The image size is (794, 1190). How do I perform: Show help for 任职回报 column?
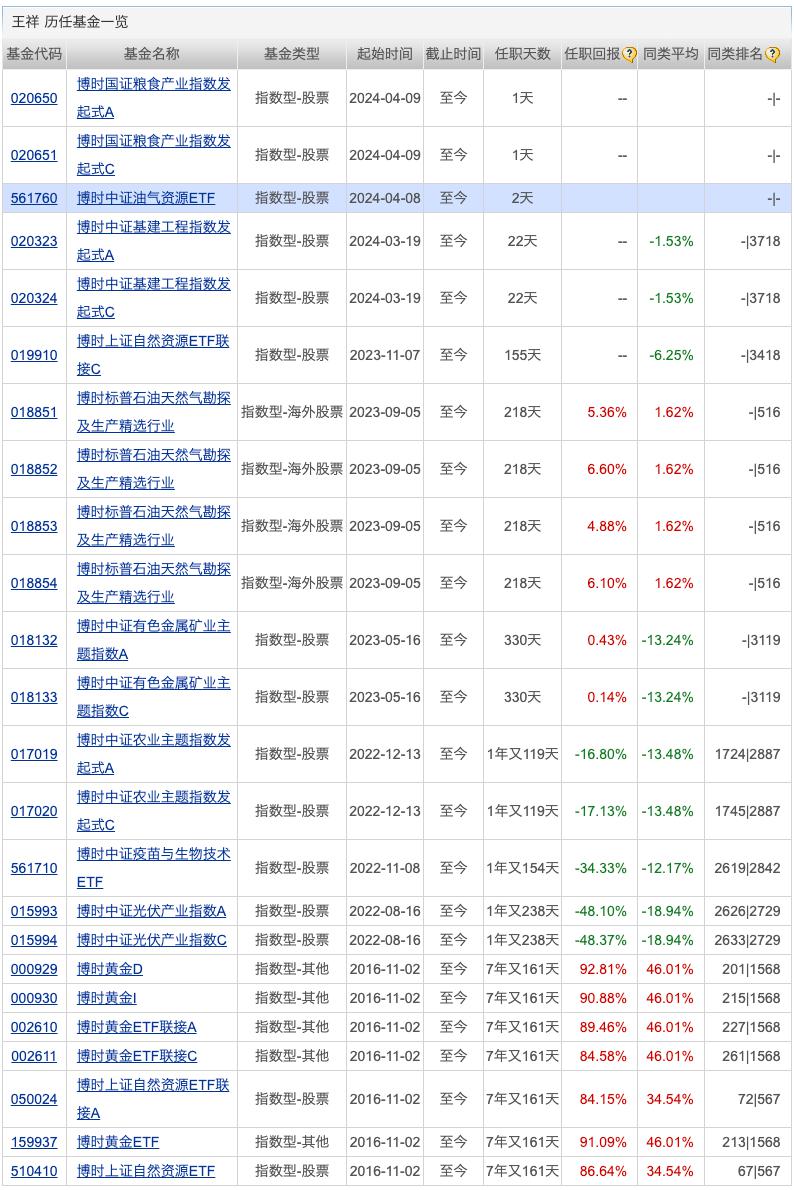click(629, 54)
